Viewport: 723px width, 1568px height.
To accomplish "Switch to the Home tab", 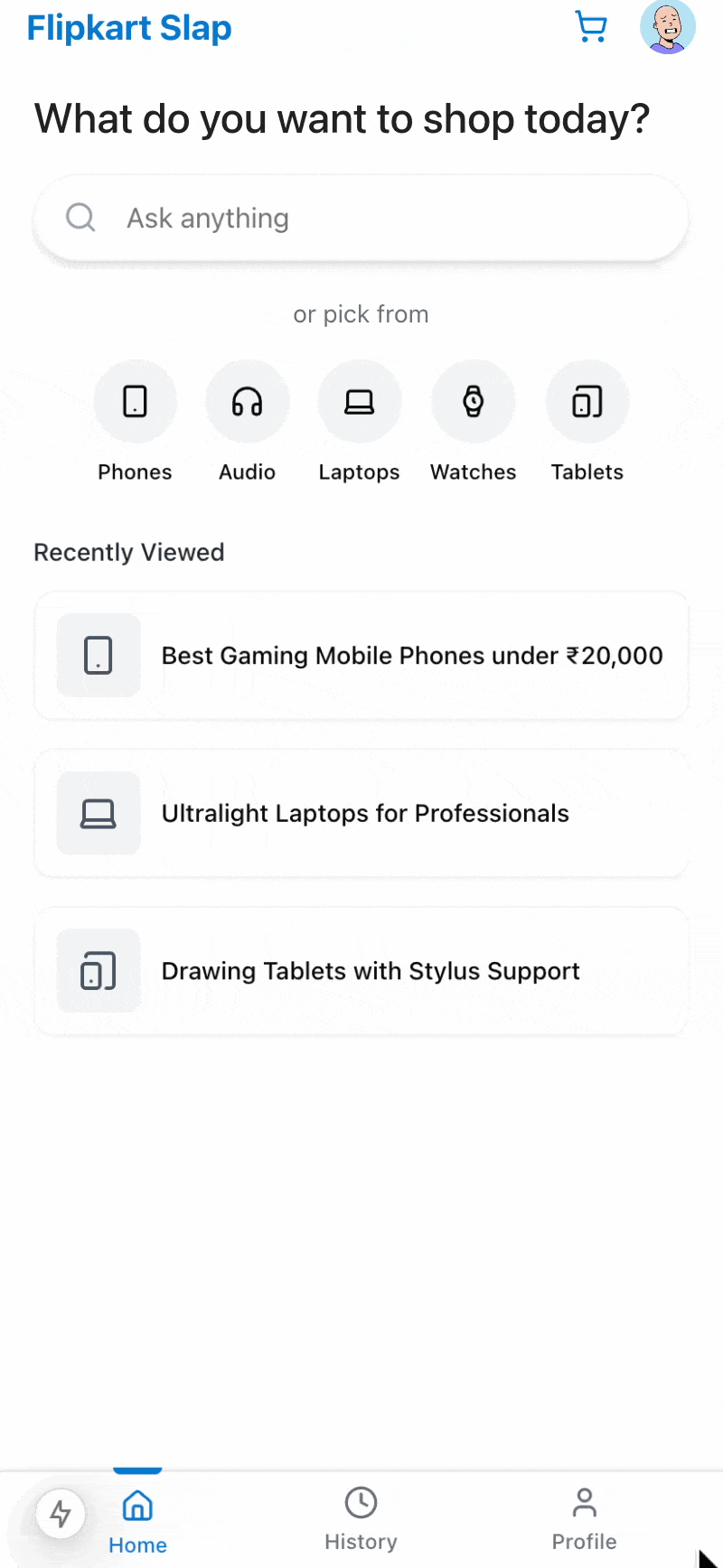I will coord(137,1522).
